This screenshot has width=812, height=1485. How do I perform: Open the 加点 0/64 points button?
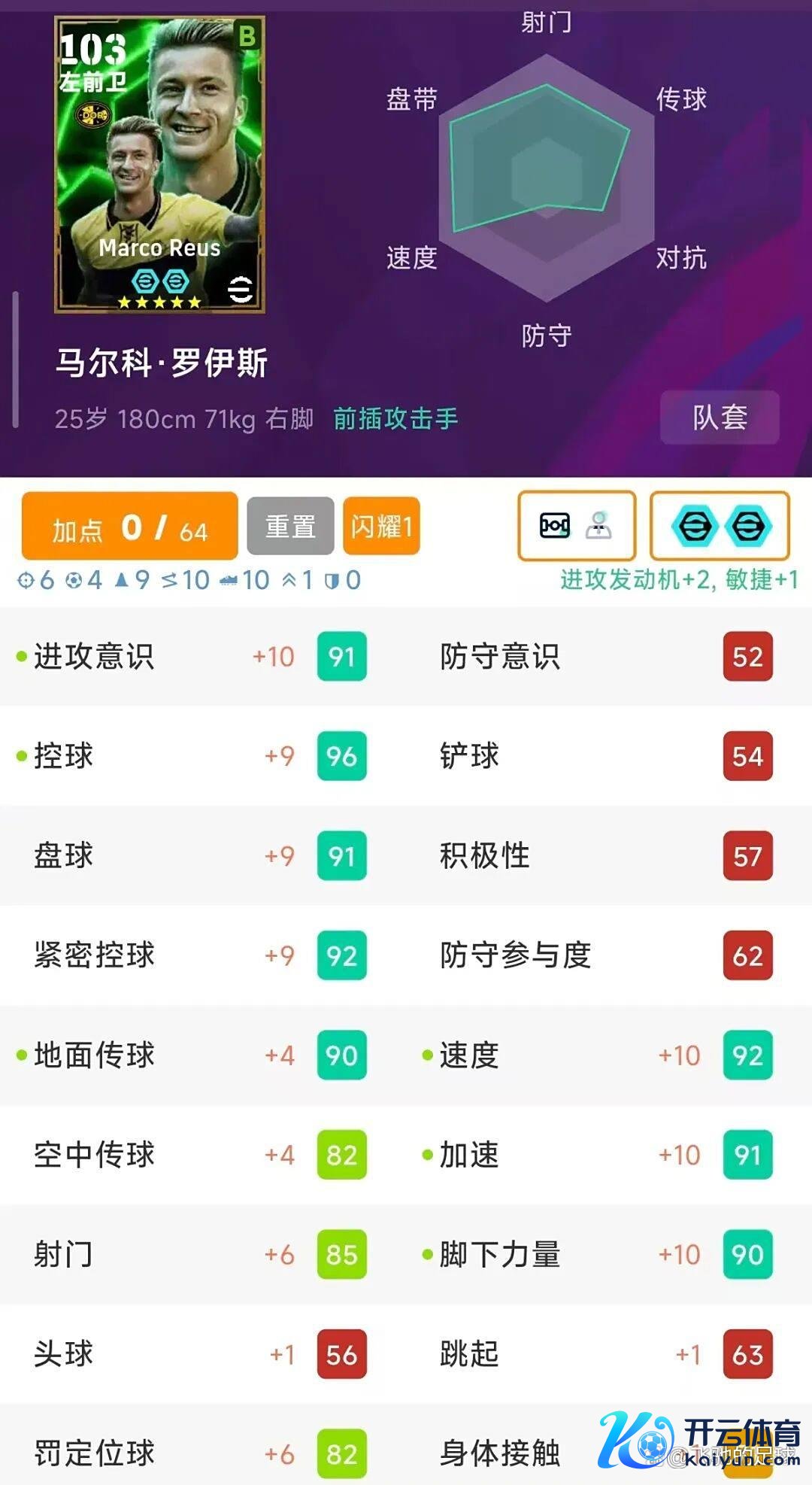[x=130, y=527]
